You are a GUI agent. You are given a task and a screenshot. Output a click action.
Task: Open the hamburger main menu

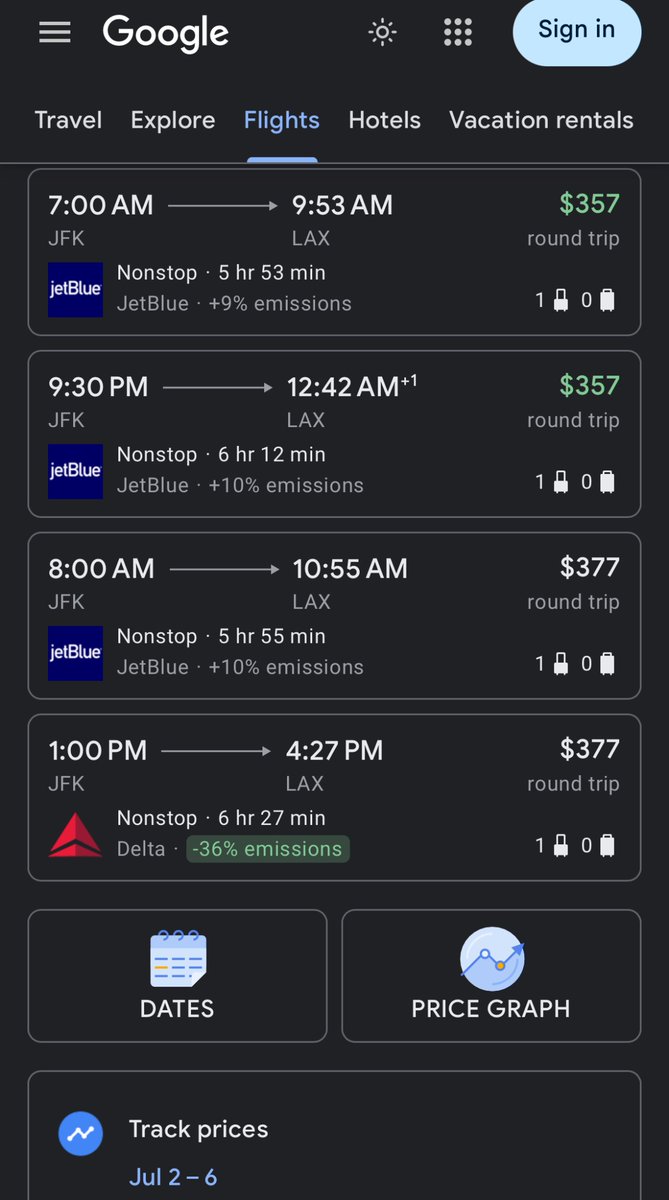coord(55,33)
